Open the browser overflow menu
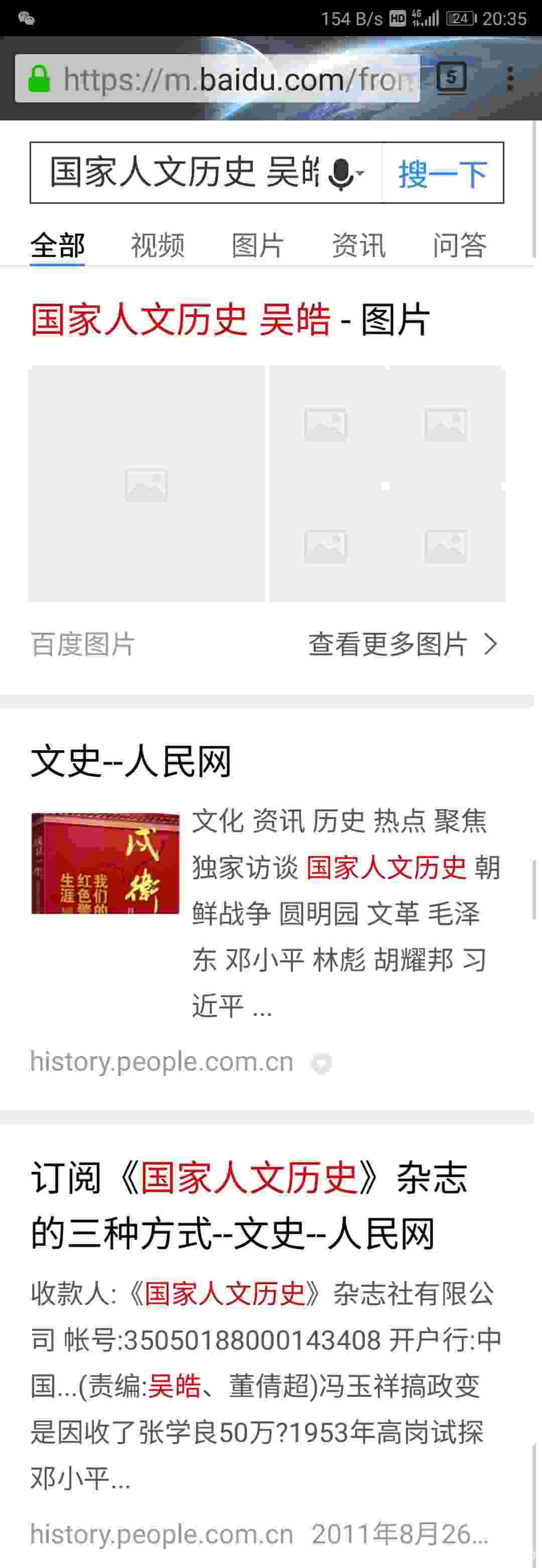 (510, 78)
